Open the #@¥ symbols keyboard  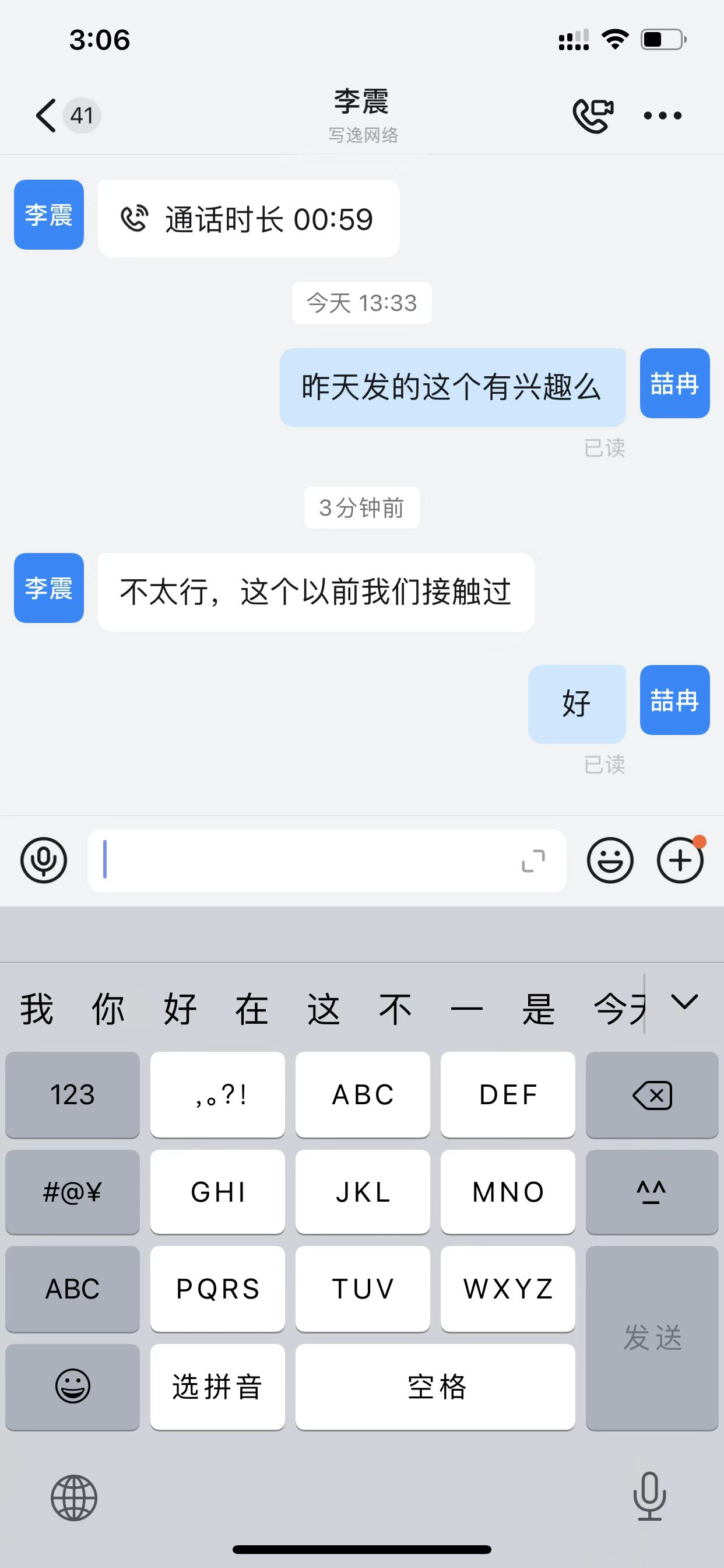click(72, 1192)
